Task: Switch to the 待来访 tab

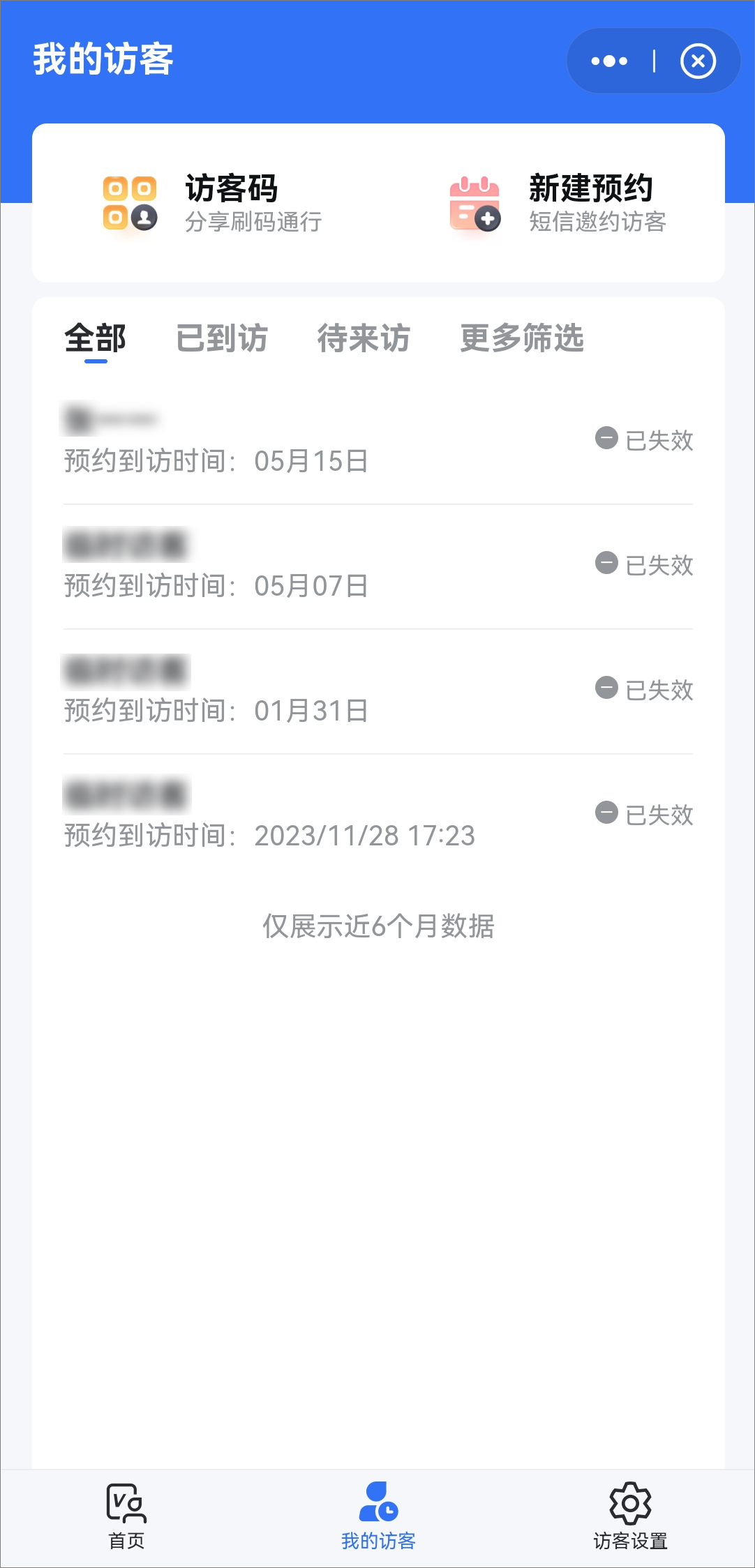Action: (x=364, y=338)
